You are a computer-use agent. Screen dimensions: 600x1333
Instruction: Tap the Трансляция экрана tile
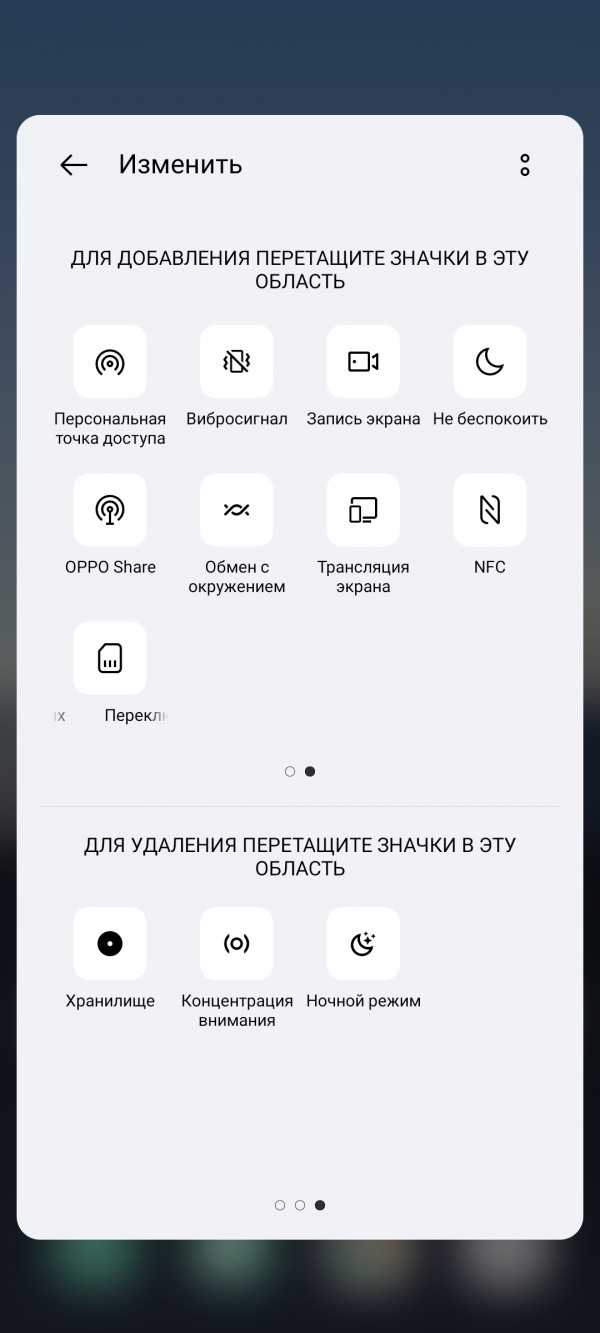tap(363, 510)
